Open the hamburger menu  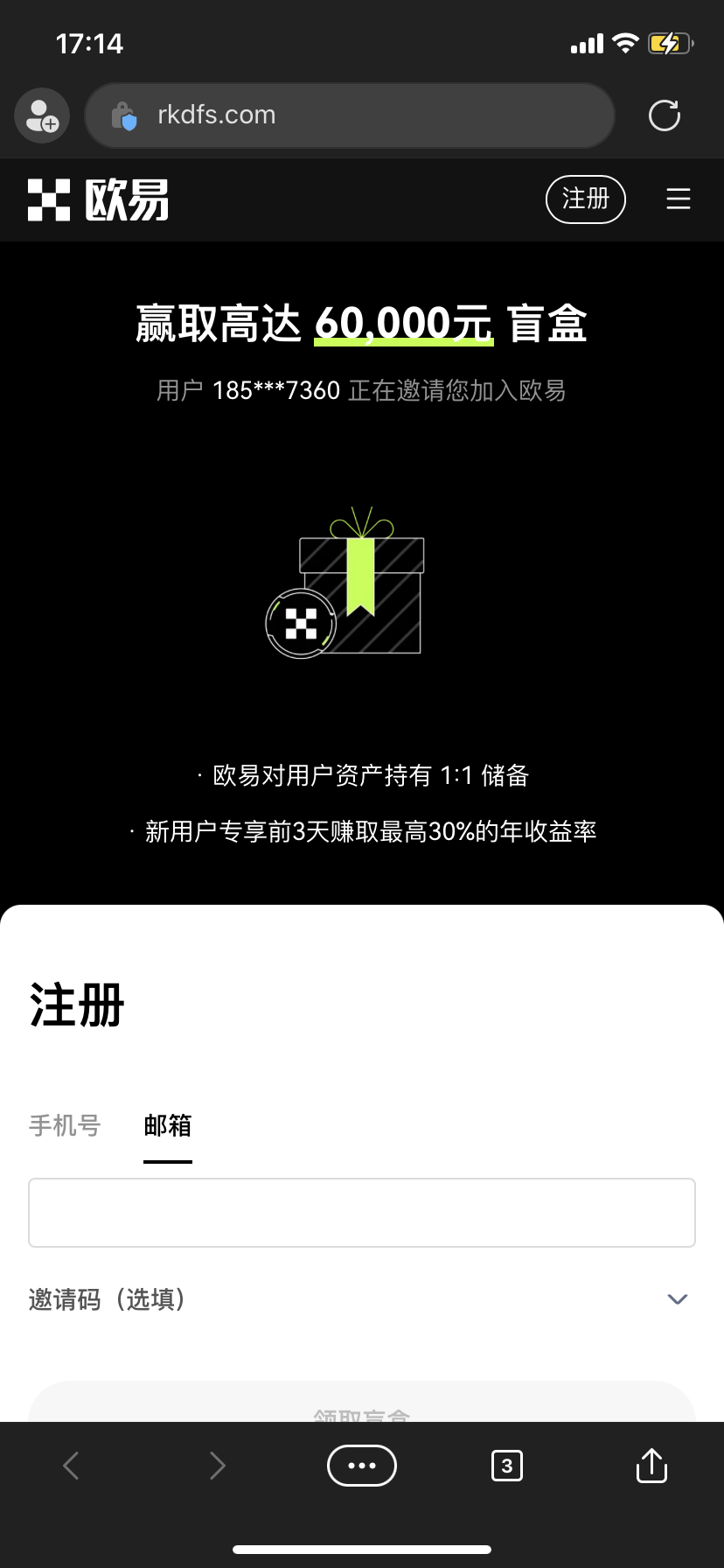point(679,199)
